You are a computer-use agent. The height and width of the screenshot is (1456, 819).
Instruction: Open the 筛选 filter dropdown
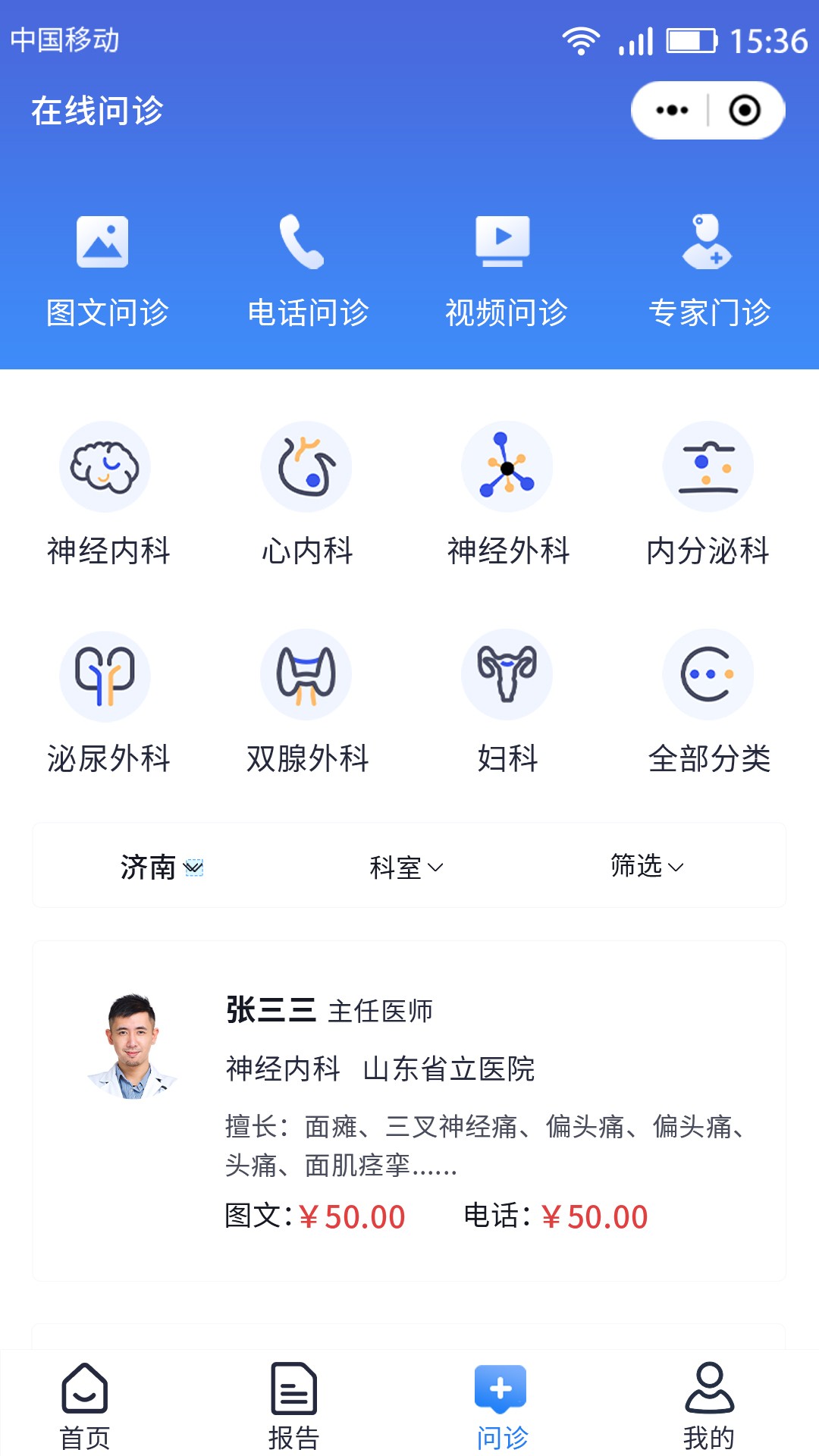647,866
